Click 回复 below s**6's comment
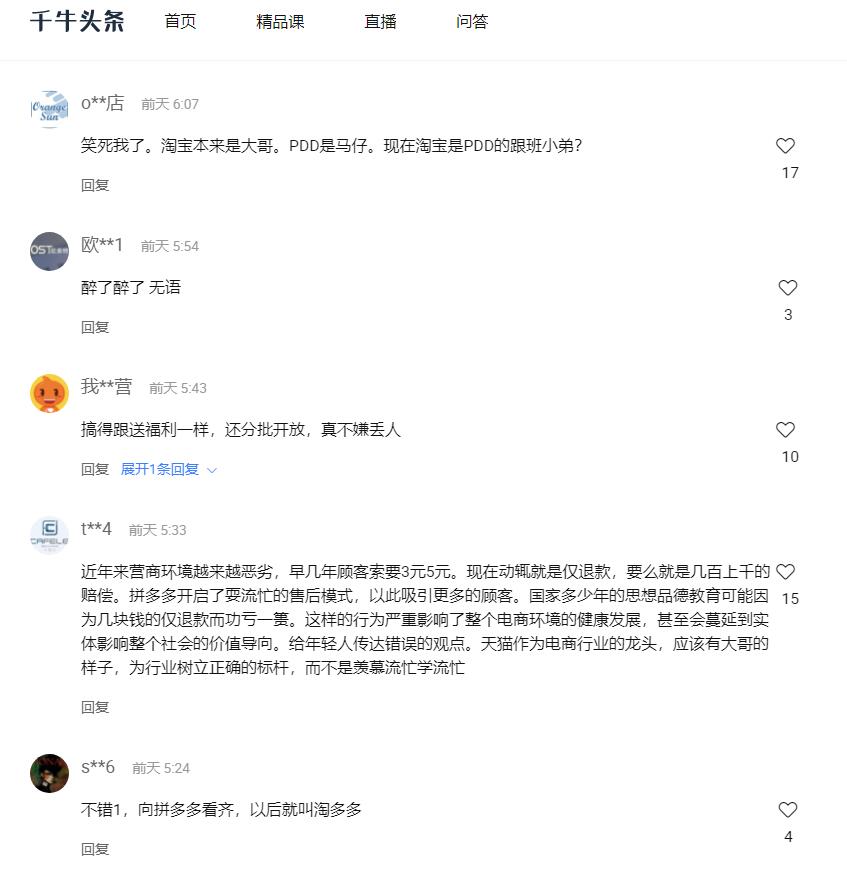This screenshot has height=879, width=847. coord(95,849)
